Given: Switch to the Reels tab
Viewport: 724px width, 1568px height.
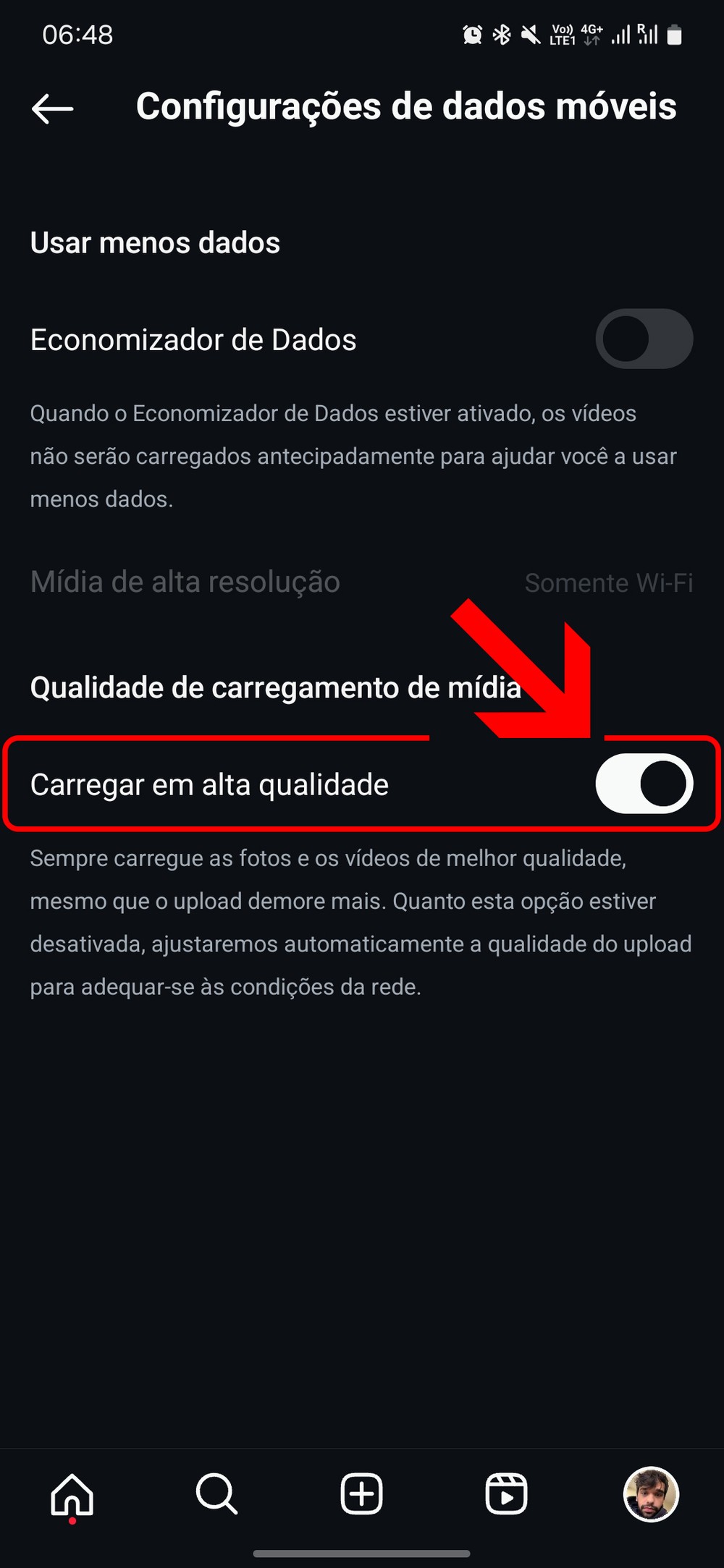Looking at the screenshot, I should [506, 1494].
